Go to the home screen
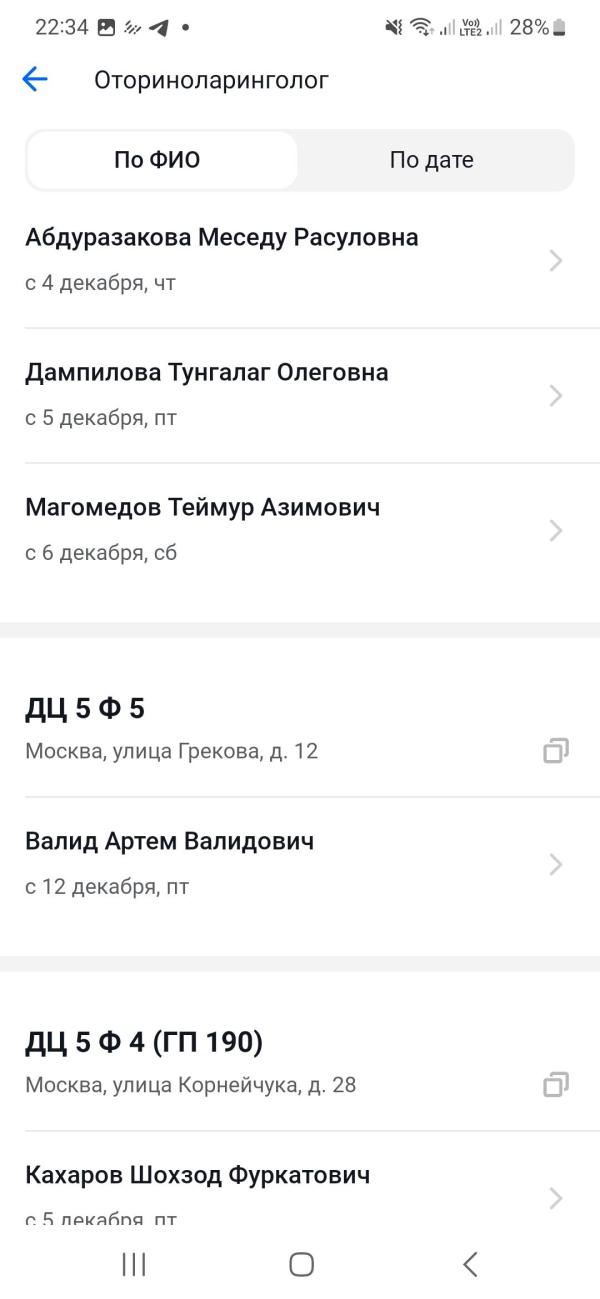The image size is (600, 1299). 301,1264
